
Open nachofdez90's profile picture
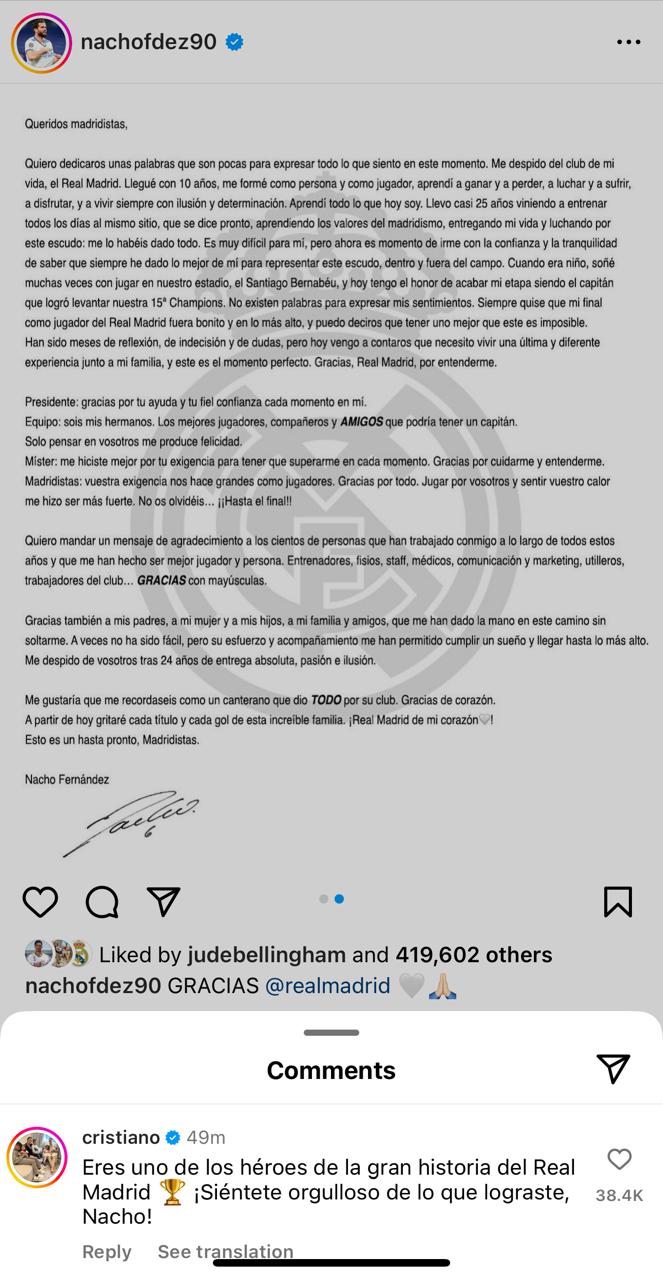[41, 43]
